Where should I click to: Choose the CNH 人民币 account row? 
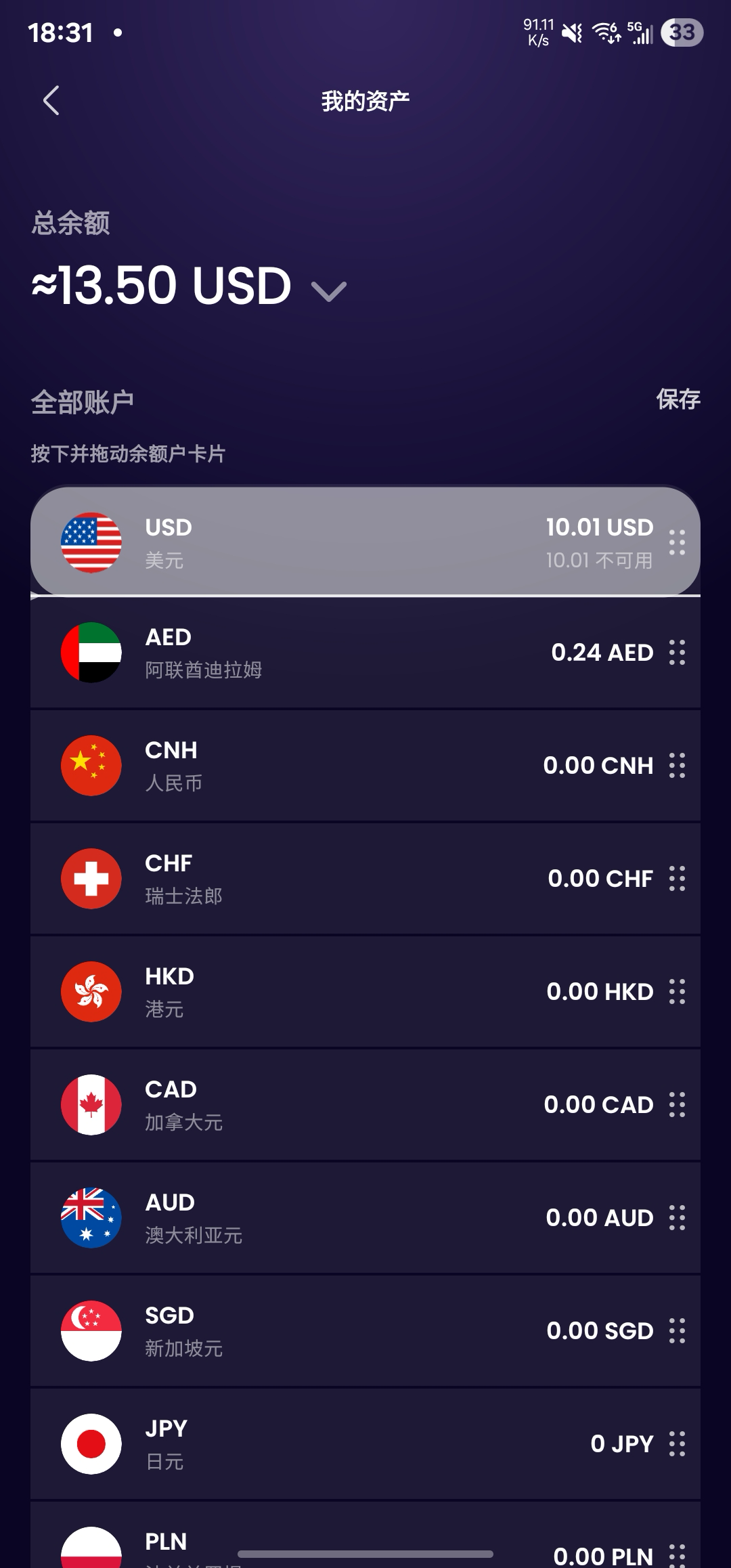point(338,766)
